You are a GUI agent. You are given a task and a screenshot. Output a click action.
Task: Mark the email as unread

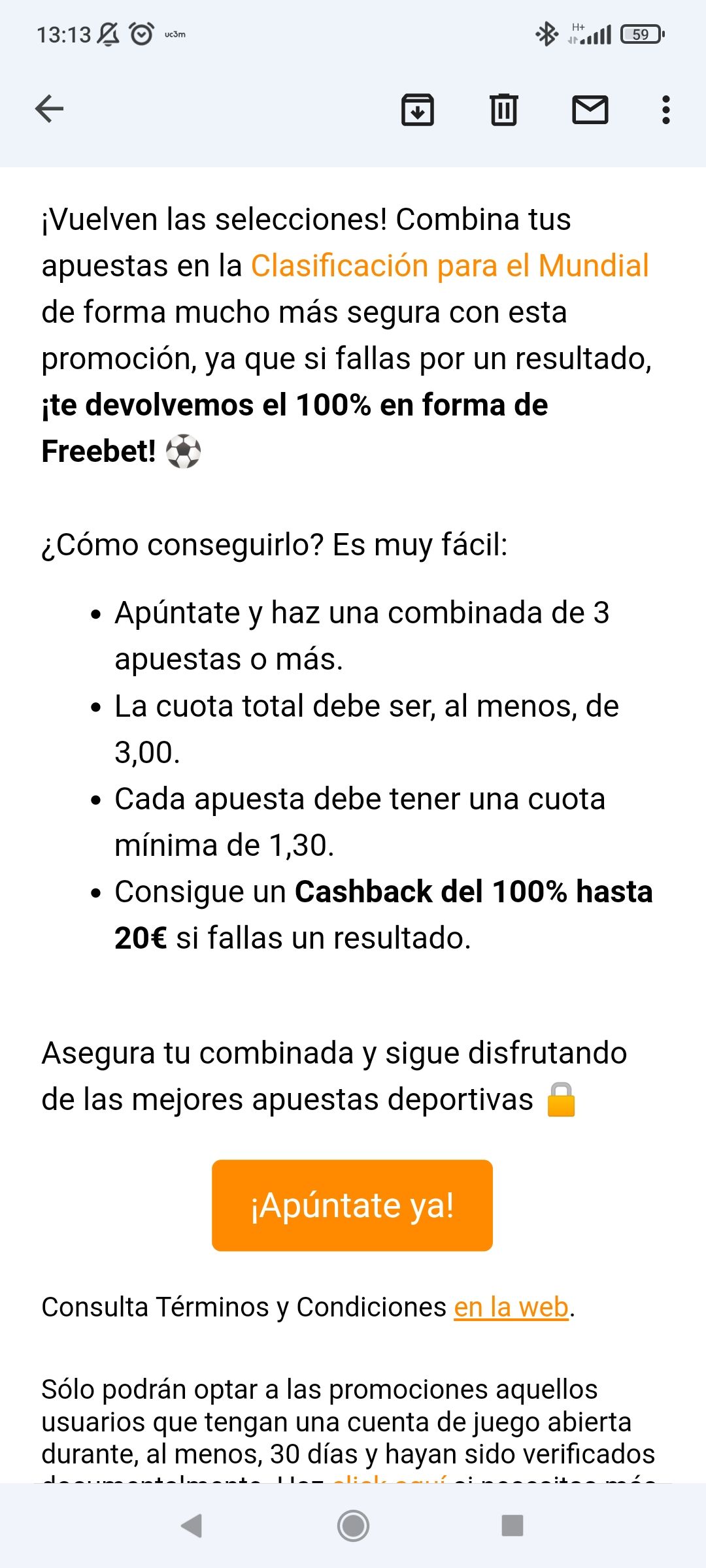590,109
